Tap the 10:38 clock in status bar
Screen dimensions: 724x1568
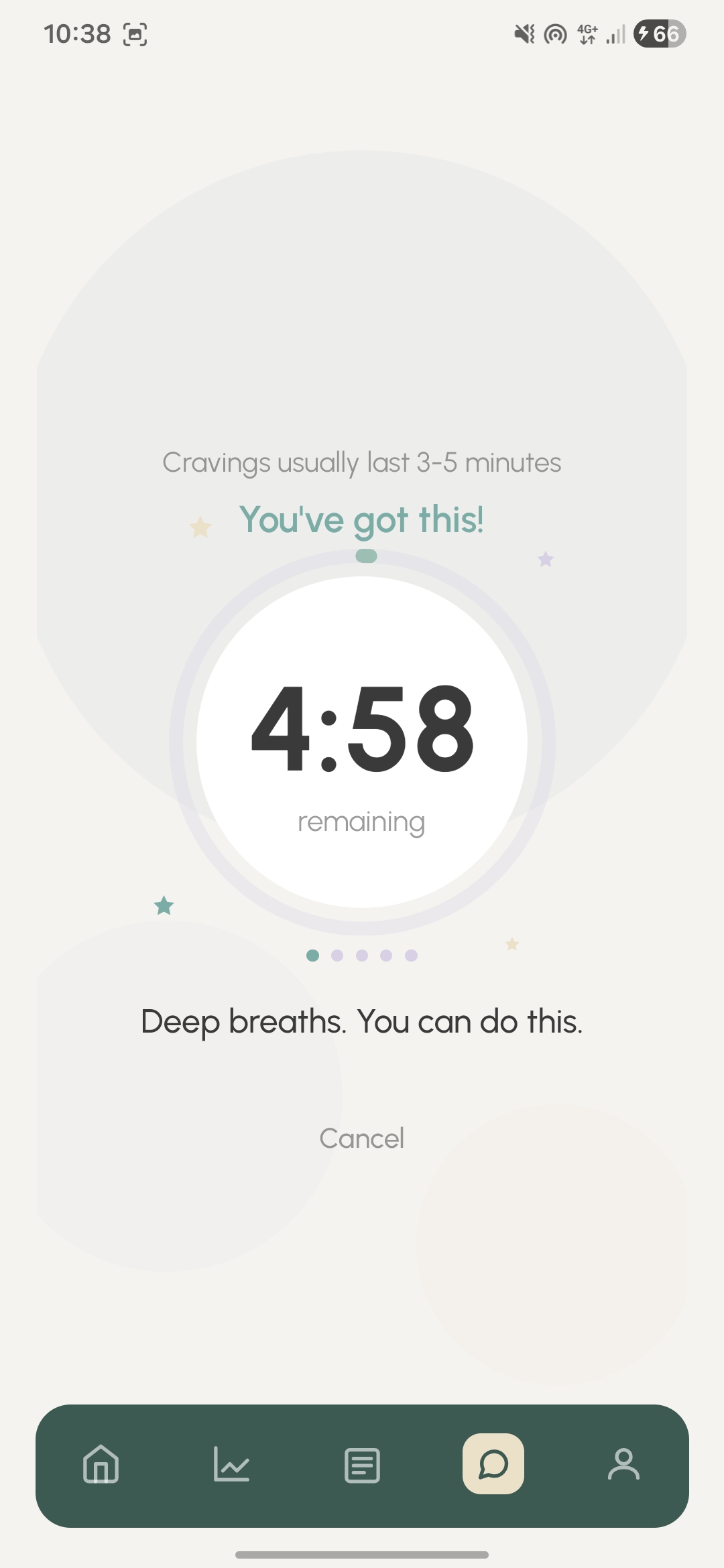pyautogui.click(x=78, y=34)
